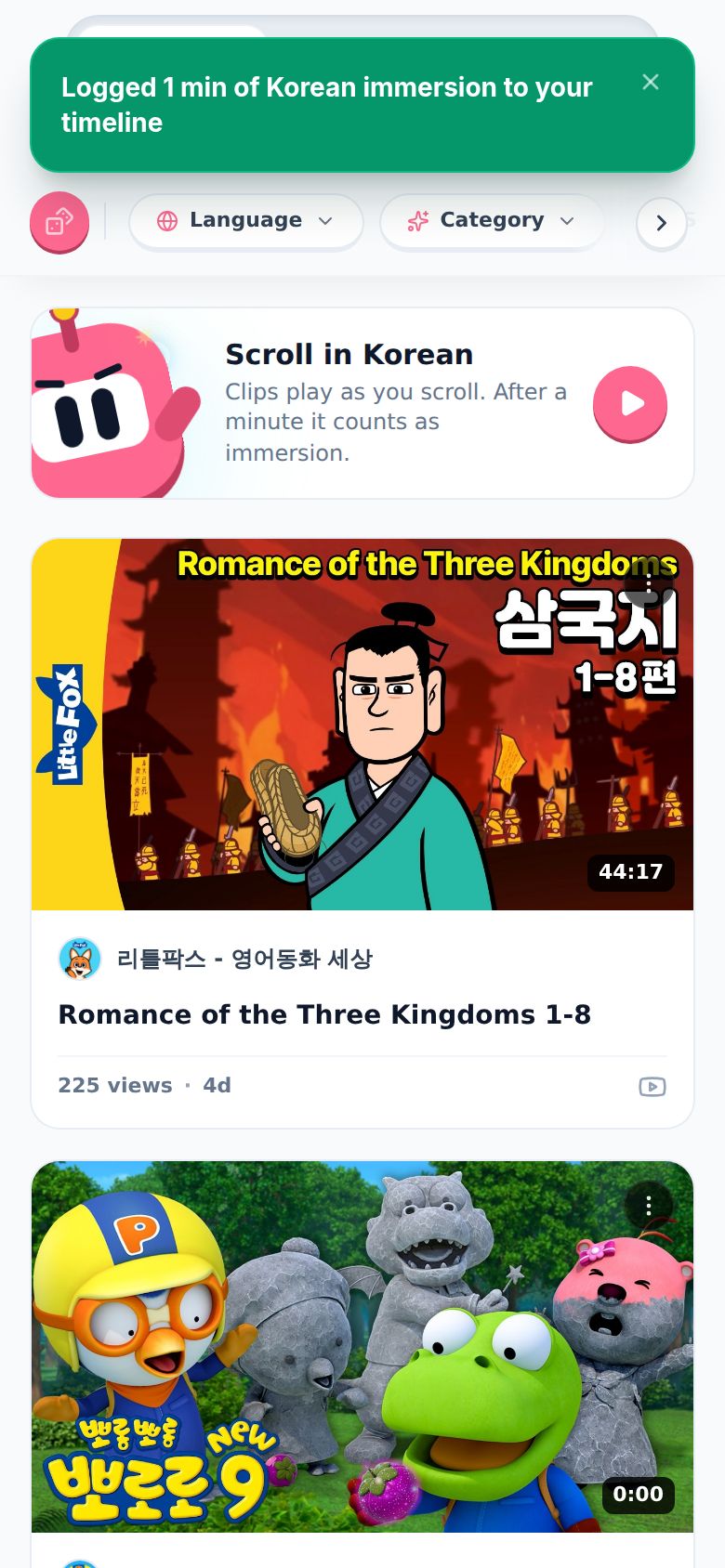725x1568 pixels.
Task: Open the Pororo 9 video thumbnail
Action: coord(362,1347)
